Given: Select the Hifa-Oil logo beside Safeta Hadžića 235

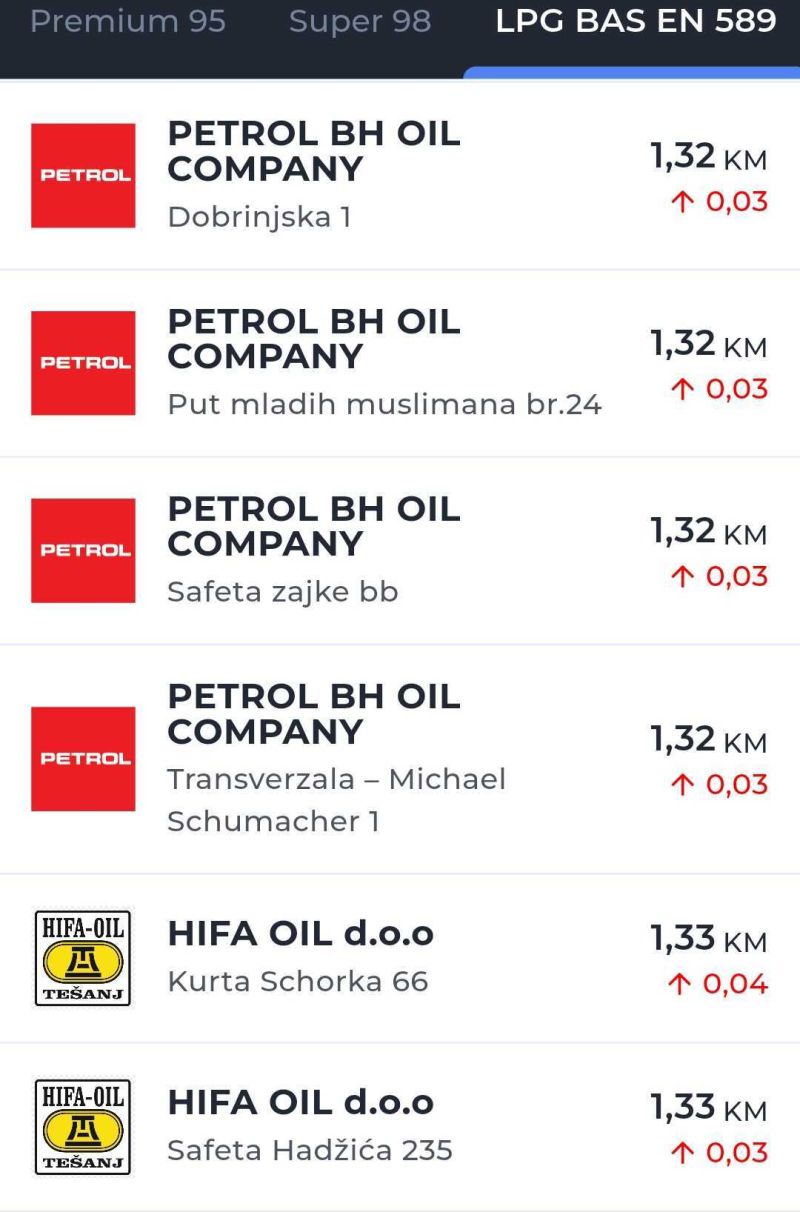Looking at the screenshot, I should 83,1125.
